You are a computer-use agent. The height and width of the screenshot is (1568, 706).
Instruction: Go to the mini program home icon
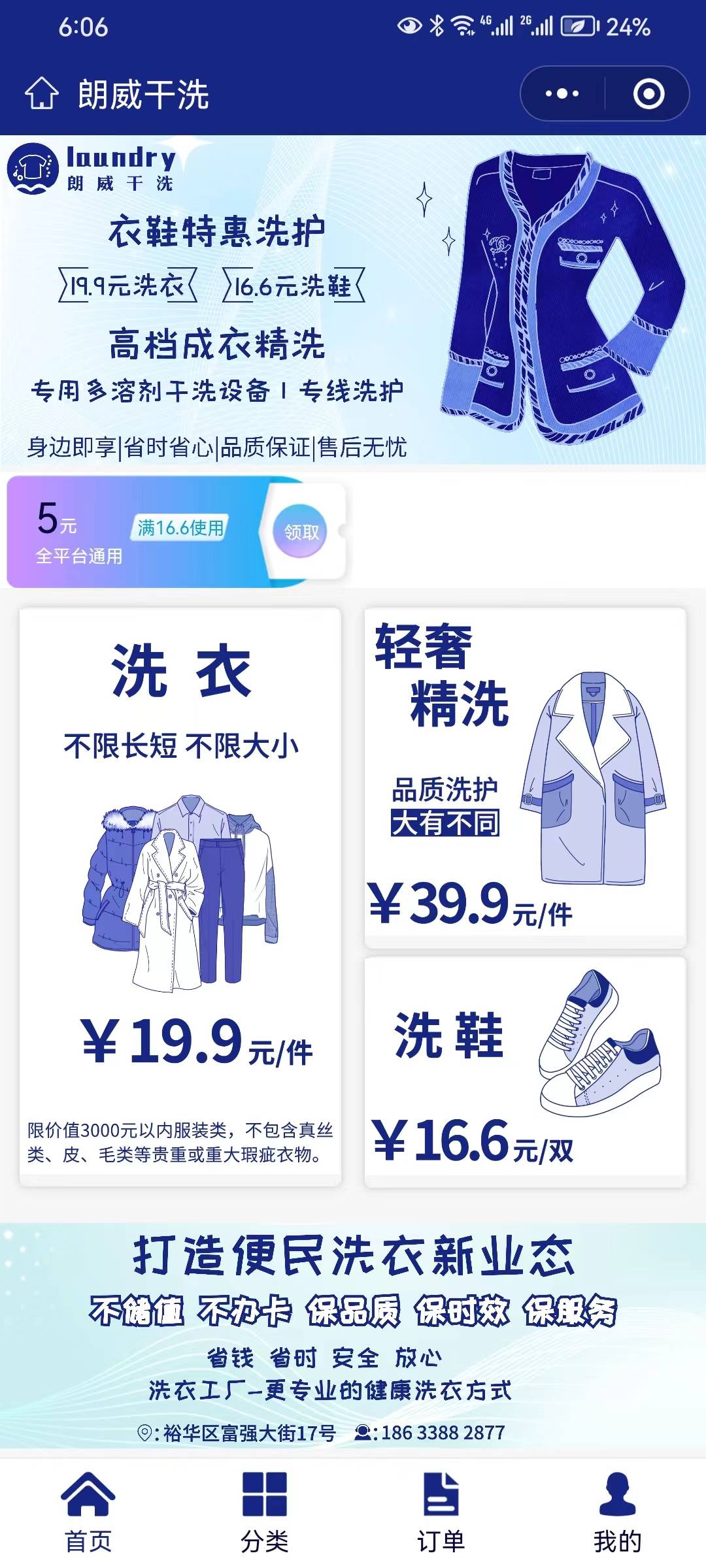click(42, 93)
